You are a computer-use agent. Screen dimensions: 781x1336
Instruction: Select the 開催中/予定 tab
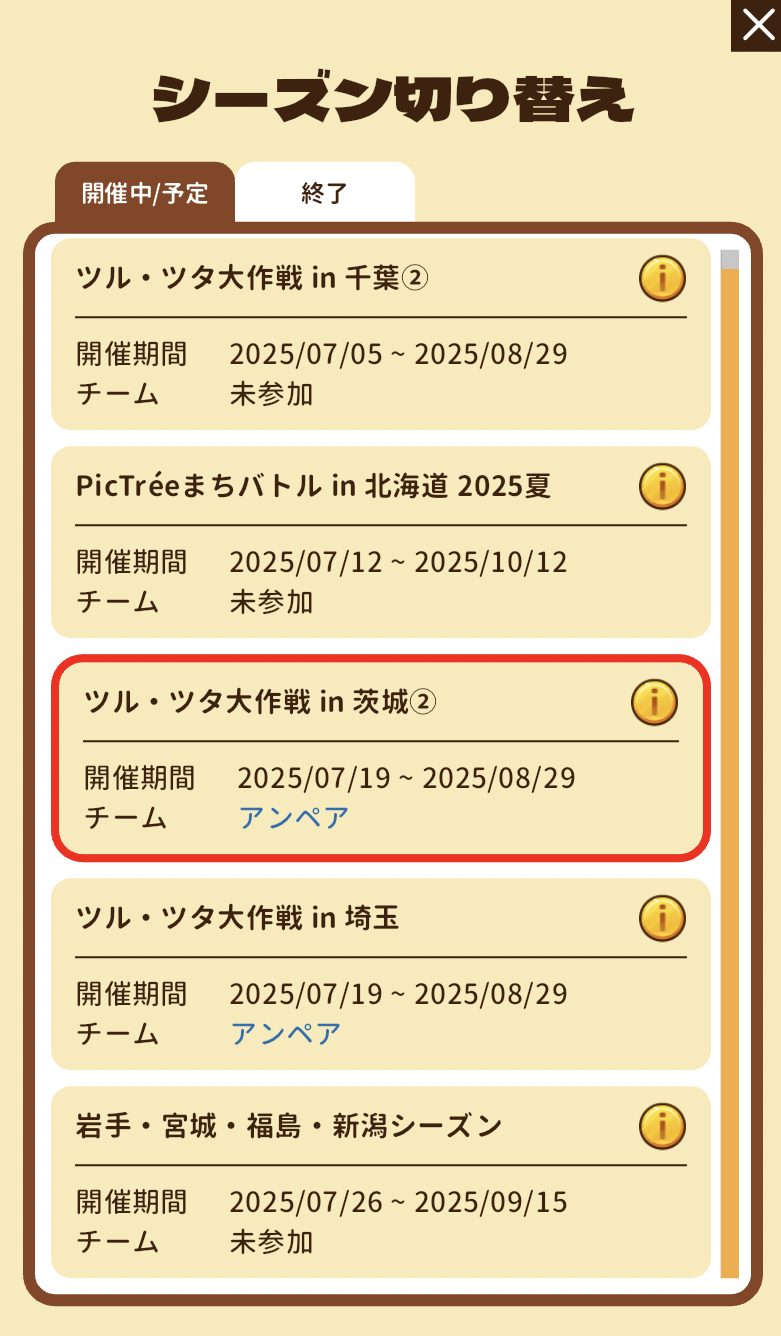click(x=145, y=193)
